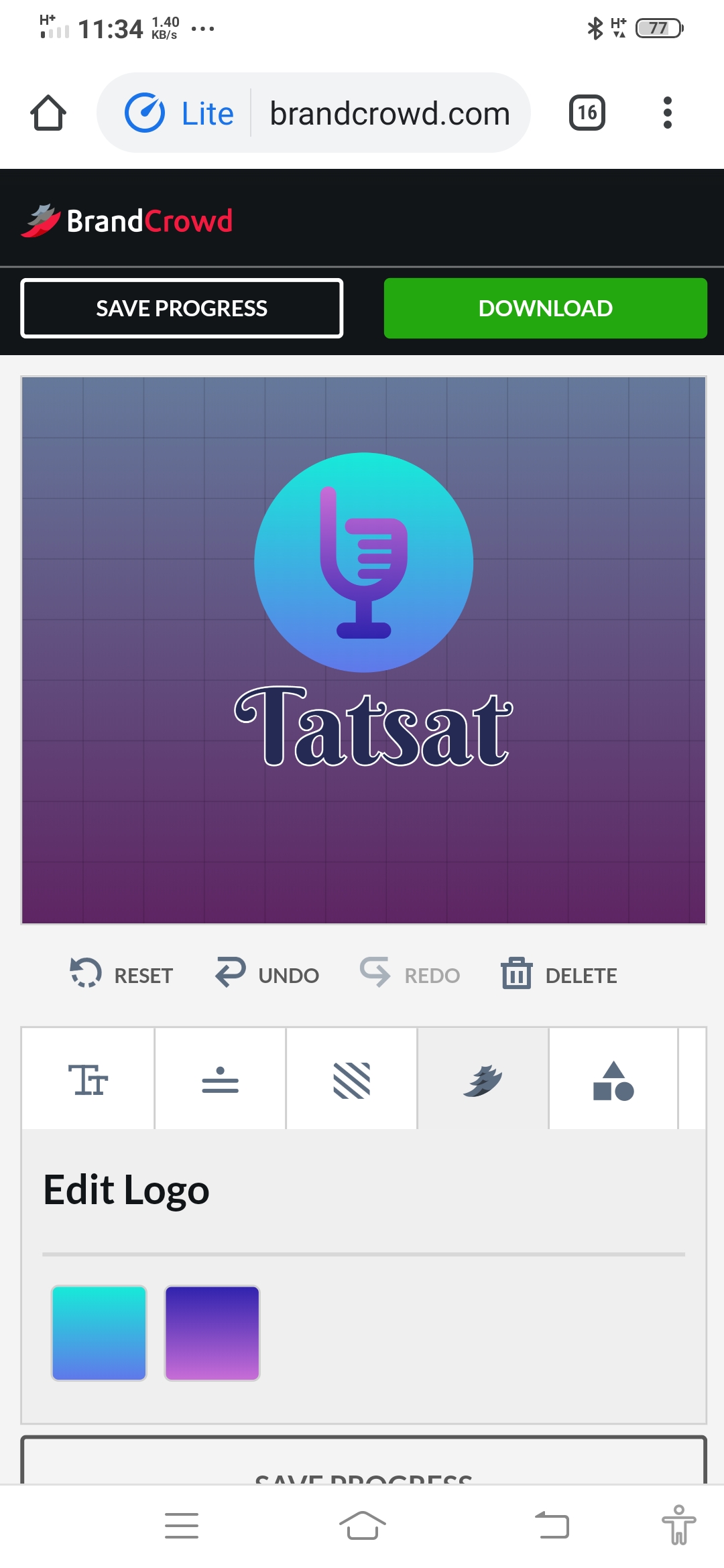Choose the purple gradient swatch
This screenshot has width=724, height=1568.
click(x=212, y=1333)
